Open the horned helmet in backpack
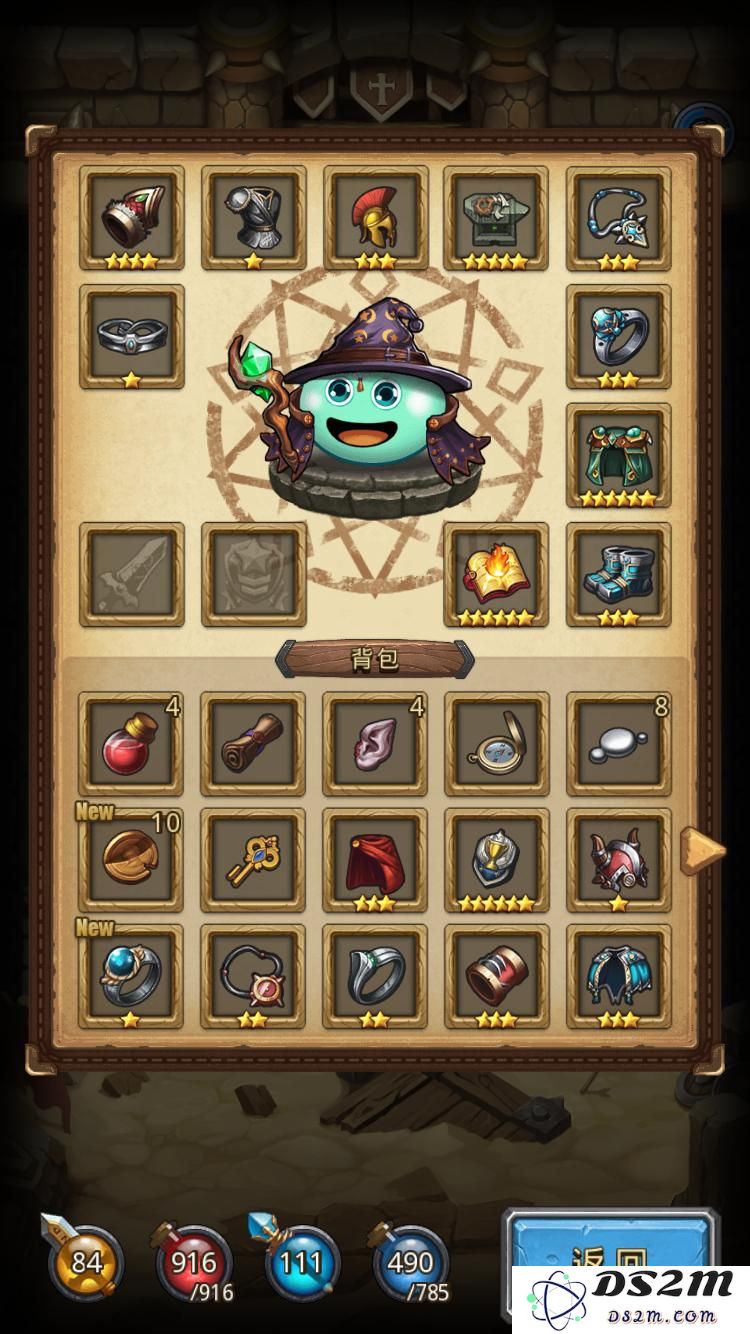The width and height of the screenshot is (750, 1334). [619, 860]
